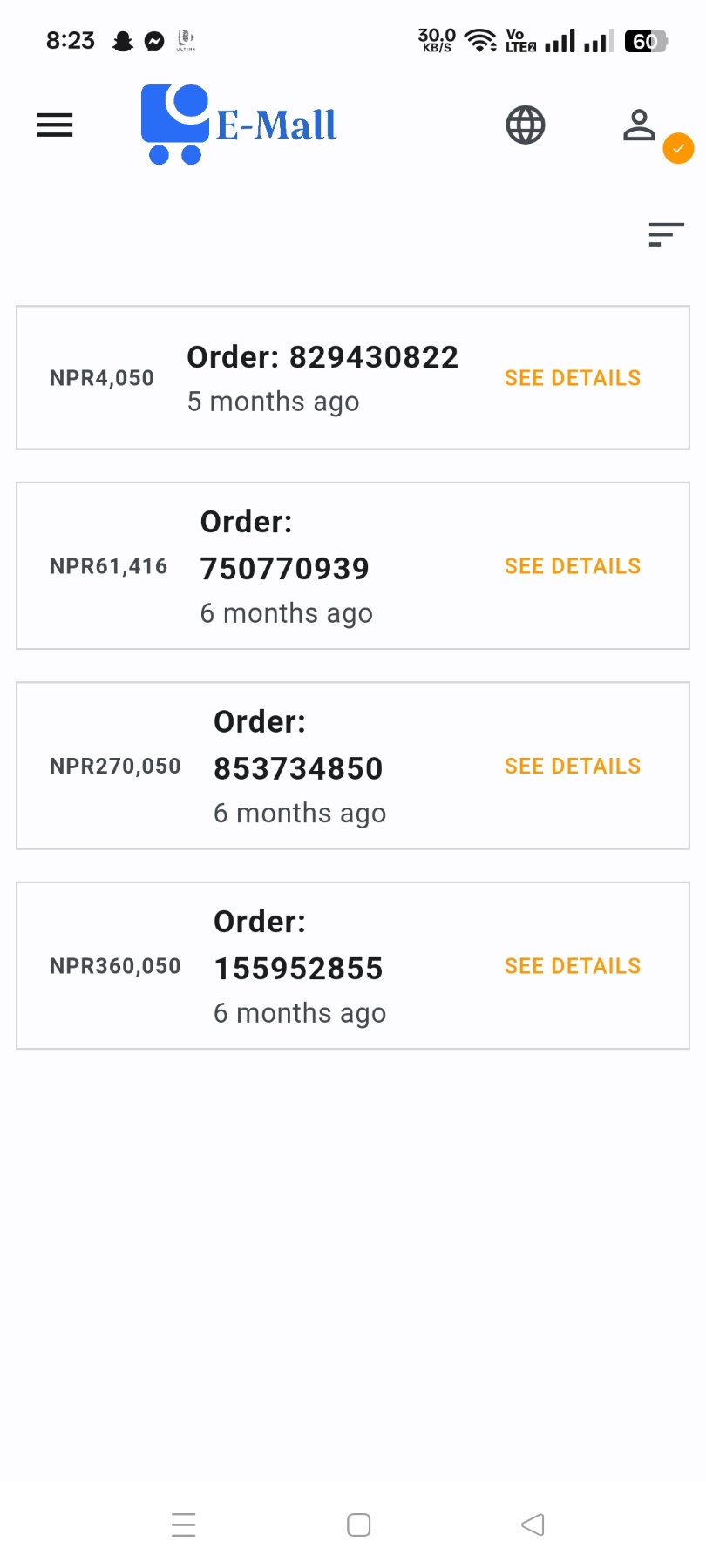Click the 6 months ago timestamp on order 155952855
Viewport: 706px width, 1568px height.
[300, 1012]
